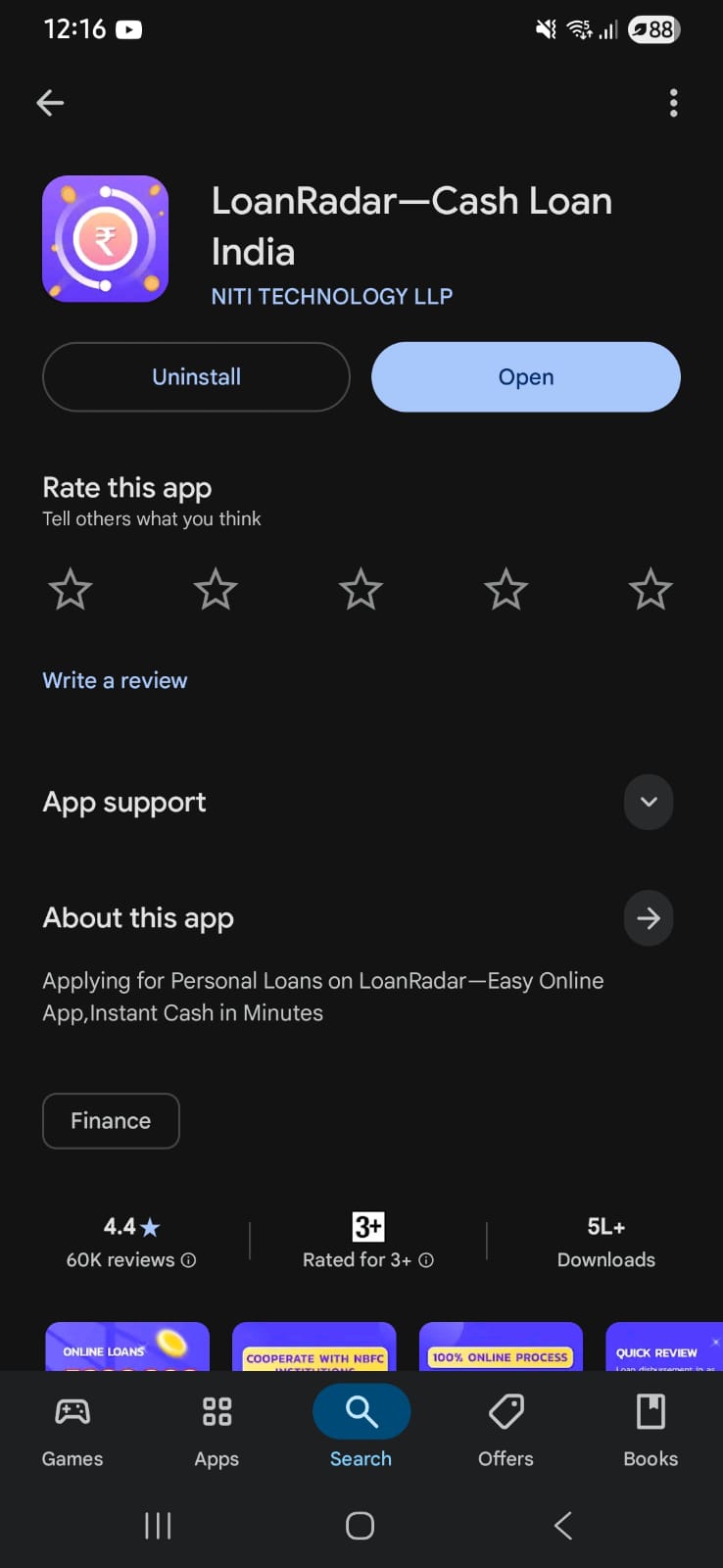Go back using the top arrow
This screenshot has height=1568, width=723.
click(50, 103)
